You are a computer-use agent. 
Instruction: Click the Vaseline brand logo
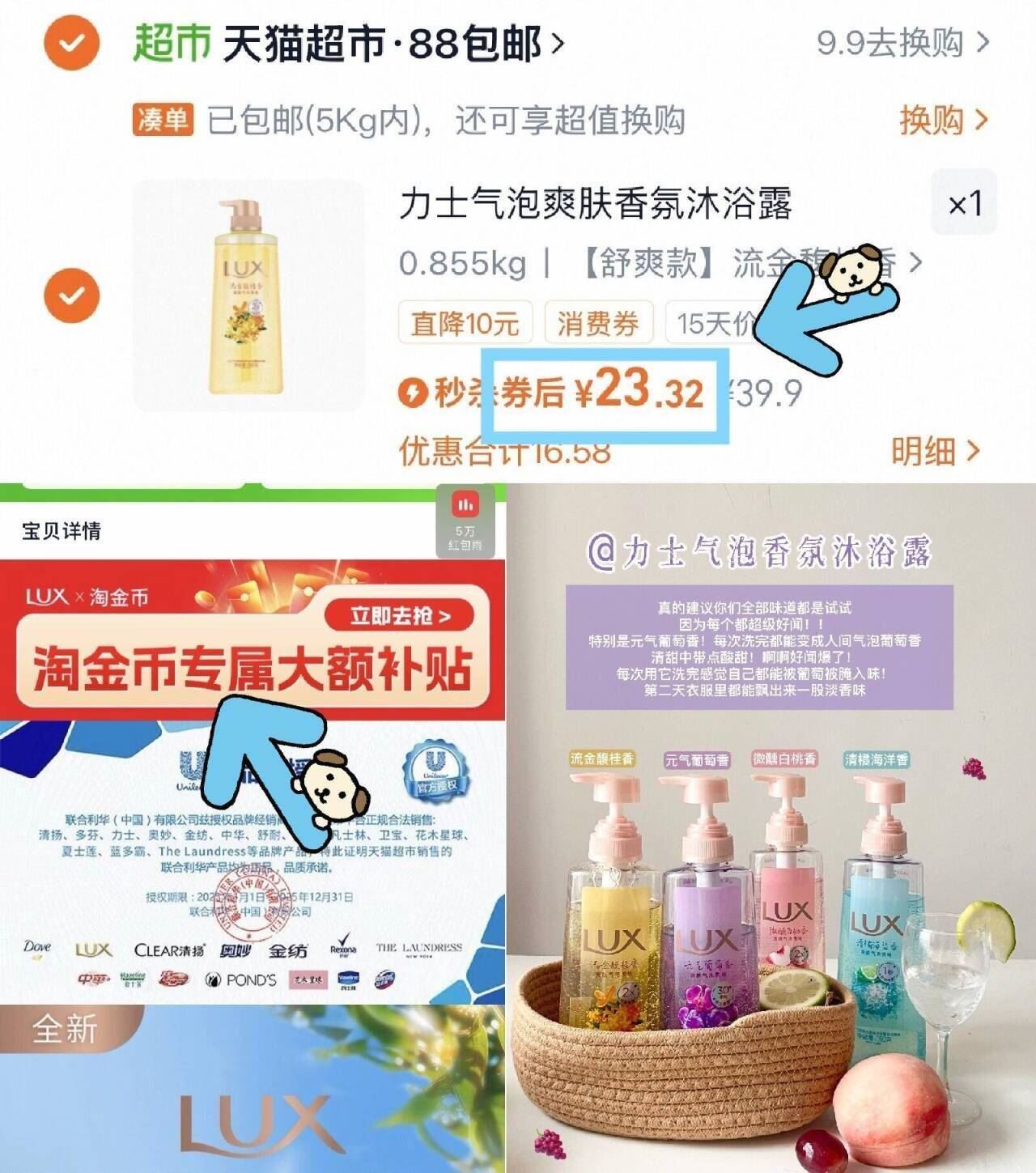(x=350, y=978)
